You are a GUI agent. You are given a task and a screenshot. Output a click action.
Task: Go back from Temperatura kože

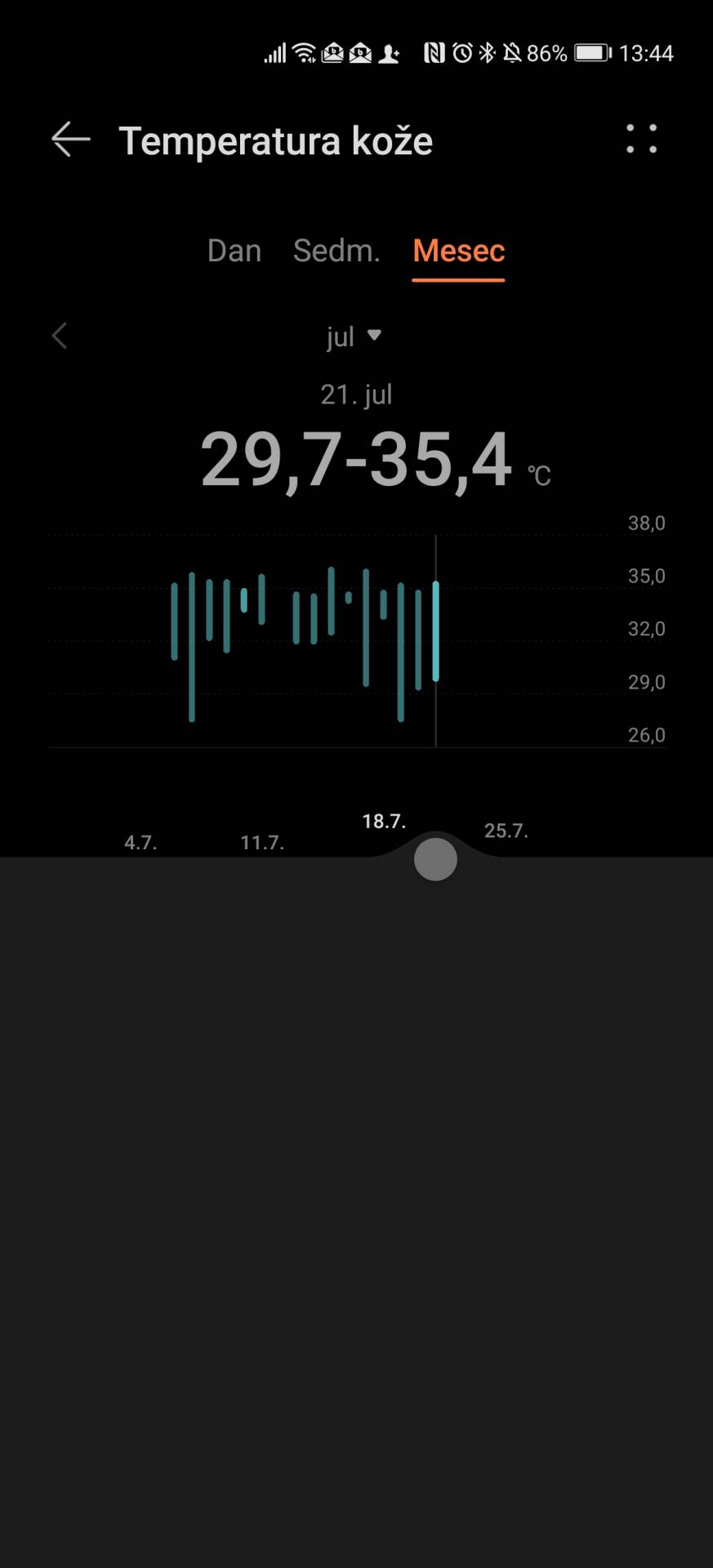(70, 140)
